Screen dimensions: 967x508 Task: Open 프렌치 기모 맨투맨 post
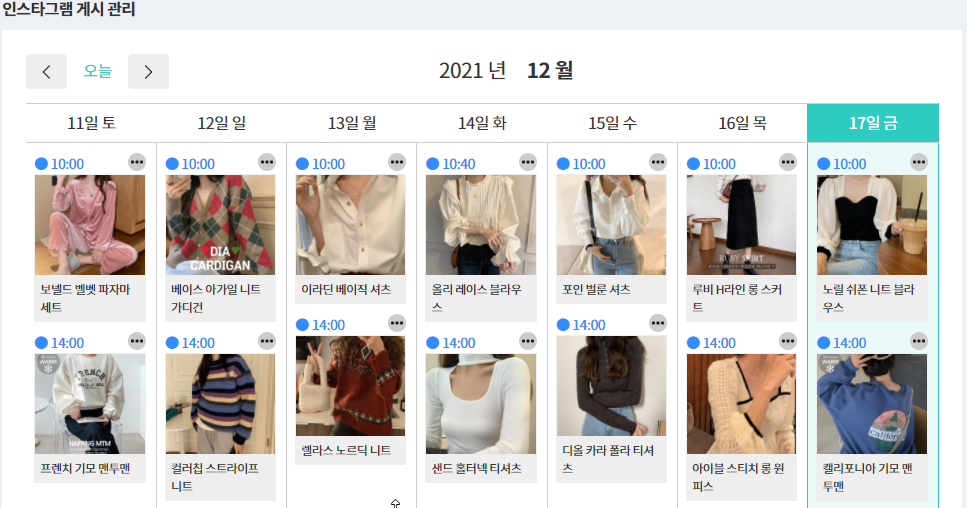click(90, 404)
